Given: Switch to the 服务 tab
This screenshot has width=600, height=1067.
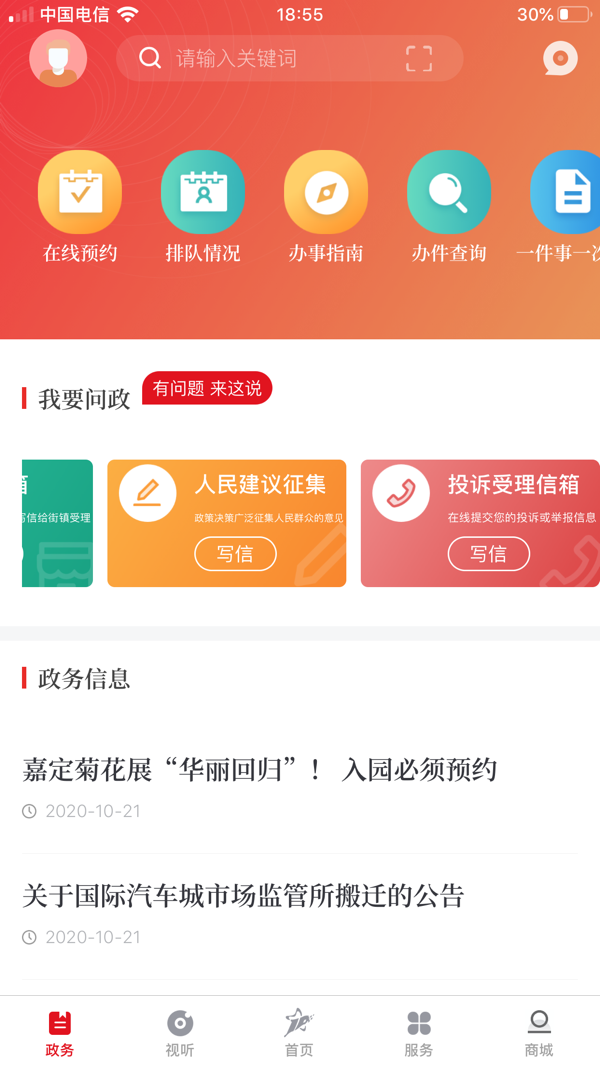Looking at the screenshot, I should tap(419, 1033).
